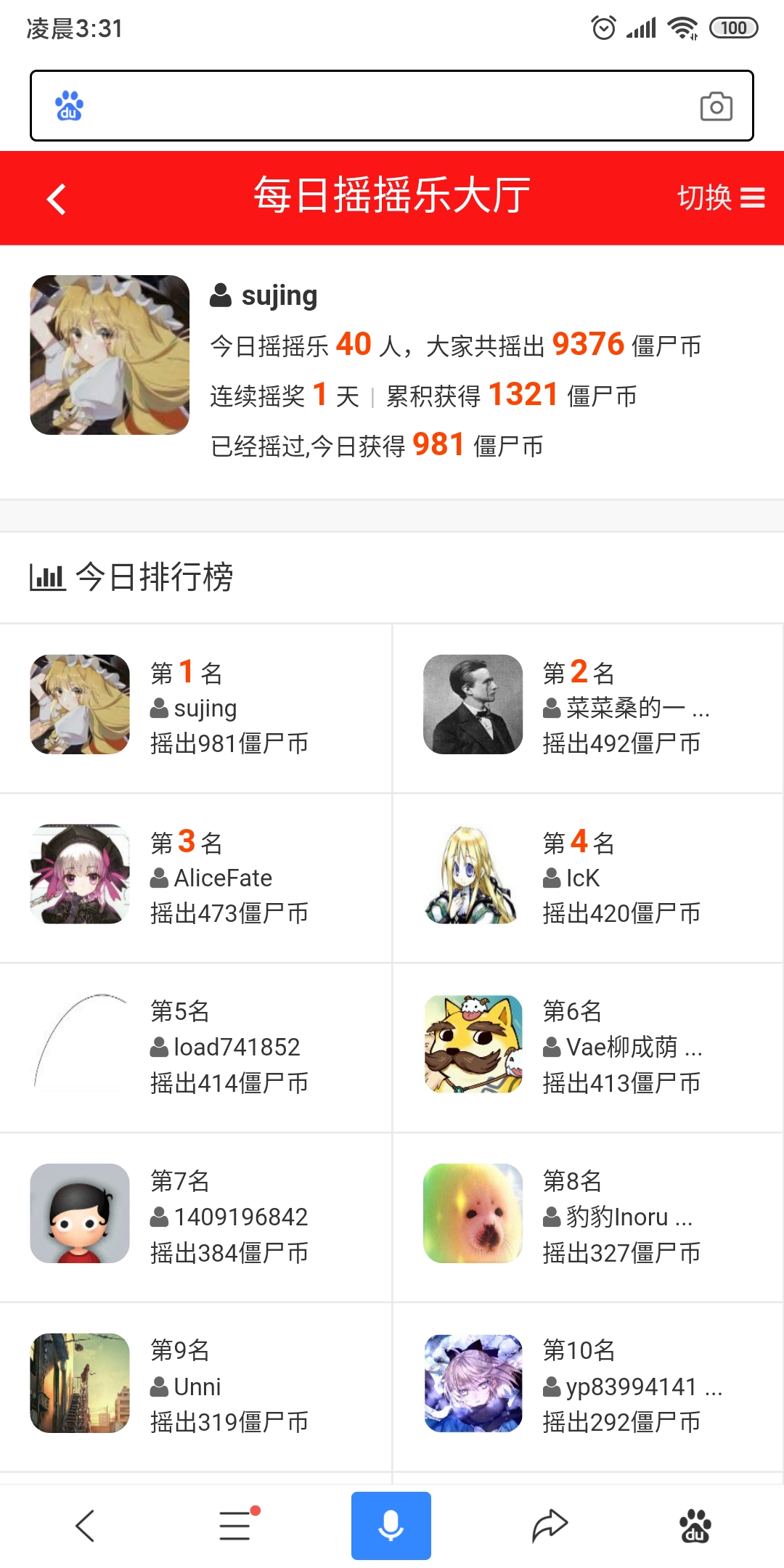Tap the Baidu paw icon in bottom bar
The width and height of the screenshot is (784, 1568).
click(695, 1524)
